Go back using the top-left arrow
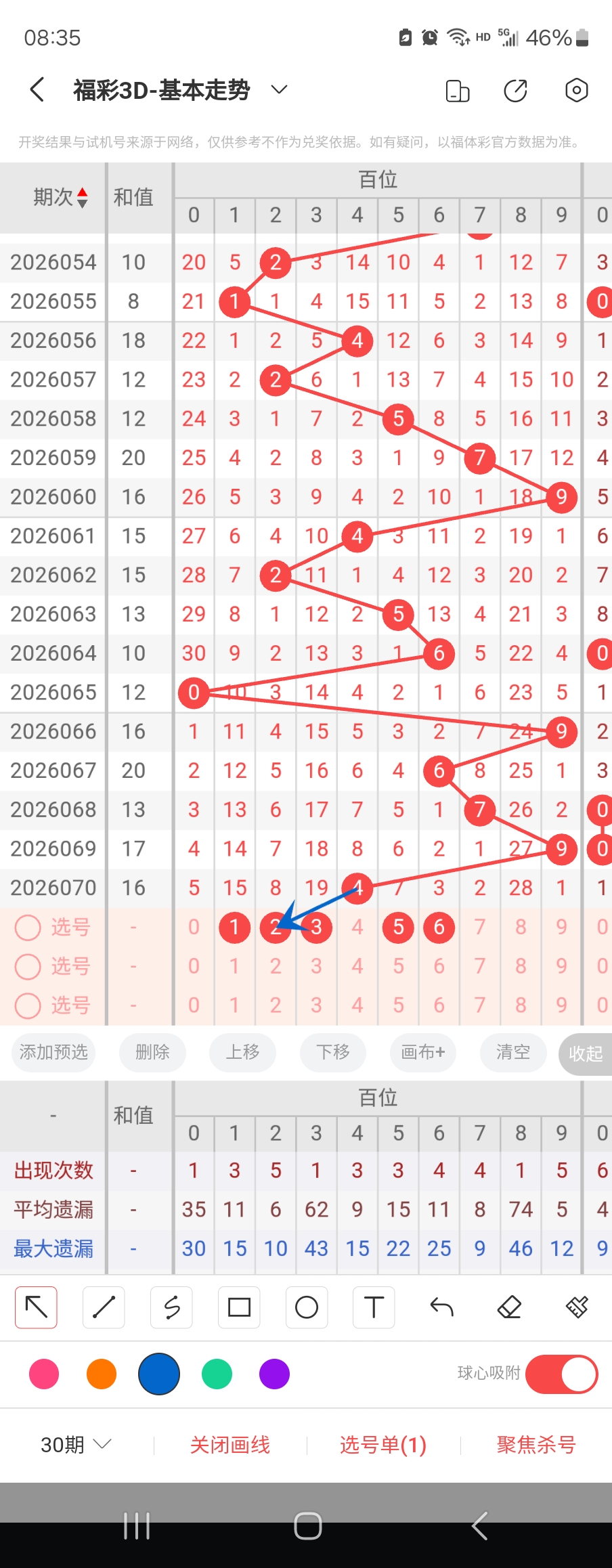612x1568 pixels. [38, 89]
